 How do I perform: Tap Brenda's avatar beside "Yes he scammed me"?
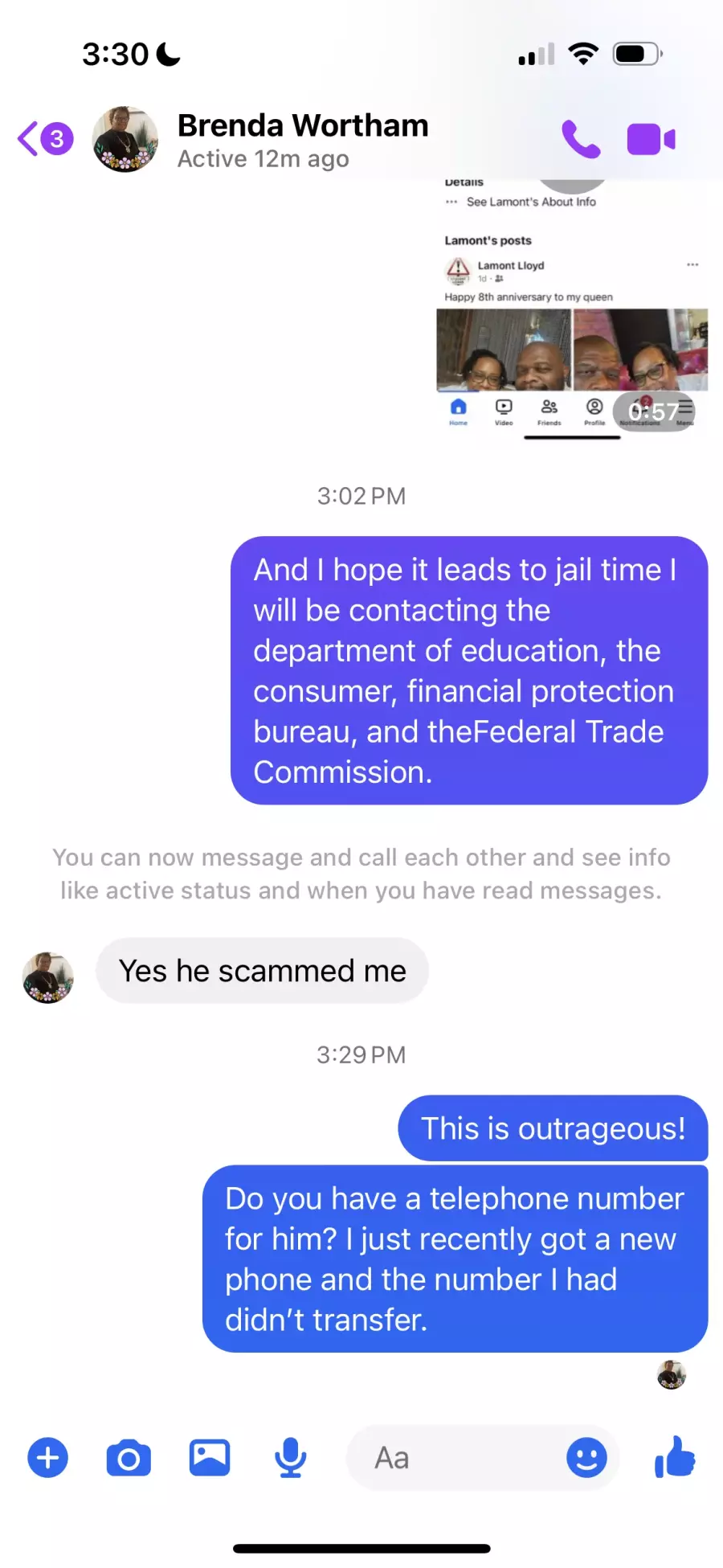[x=48, y=977]
